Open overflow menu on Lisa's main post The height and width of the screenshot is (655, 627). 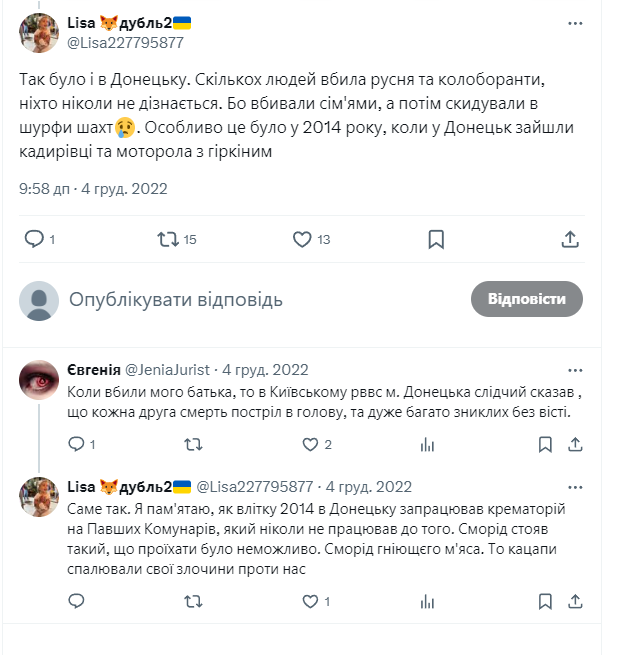575,23
